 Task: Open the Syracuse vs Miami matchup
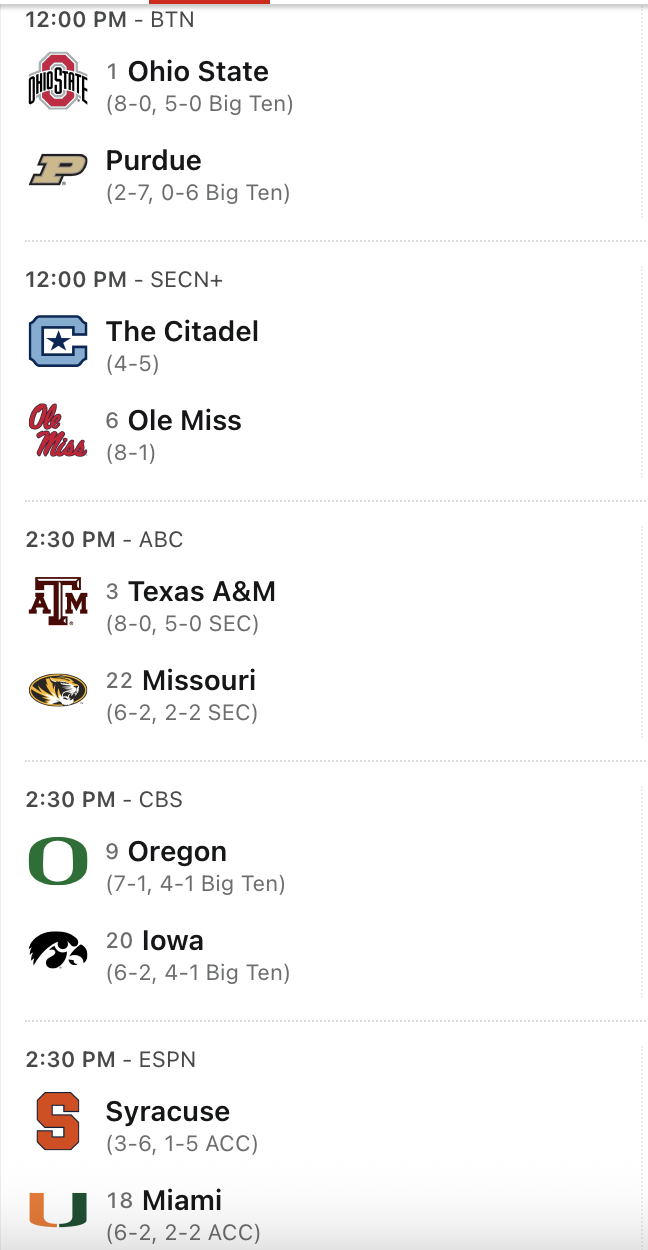coord(320,1160)
